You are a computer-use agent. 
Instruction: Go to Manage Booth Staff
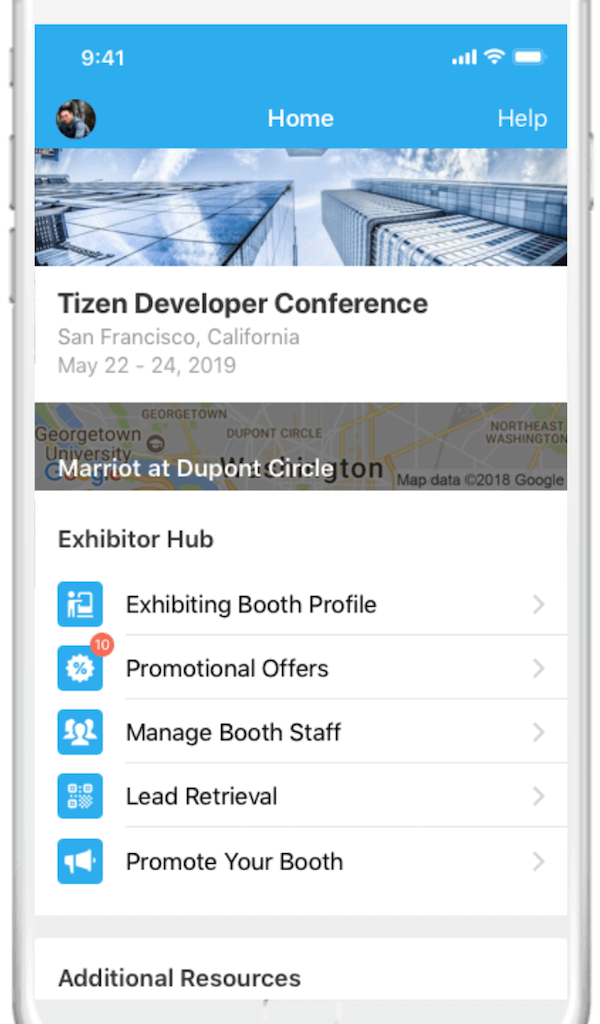coord(300,732)
